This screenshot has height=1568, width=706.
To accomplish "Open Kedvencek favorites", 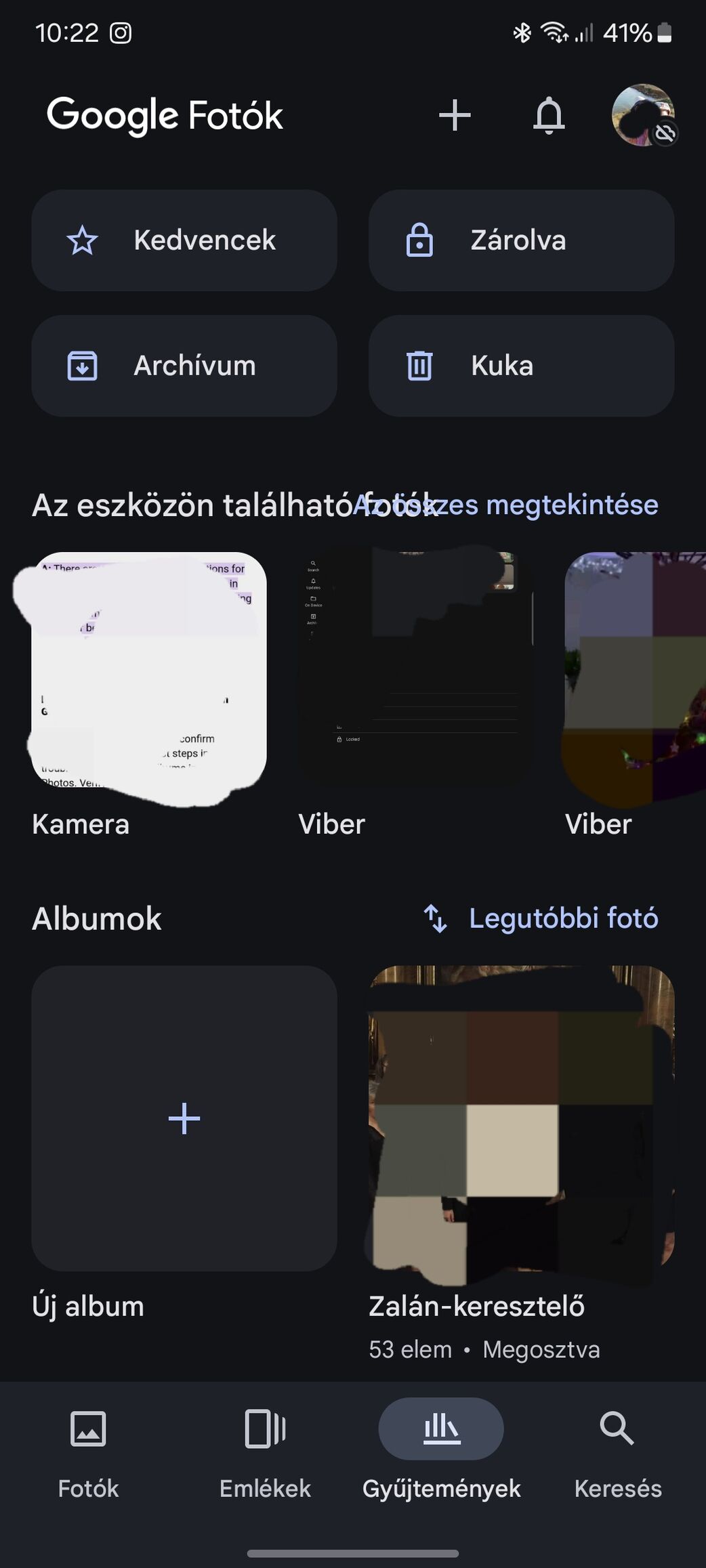I will tap(184, 240).
